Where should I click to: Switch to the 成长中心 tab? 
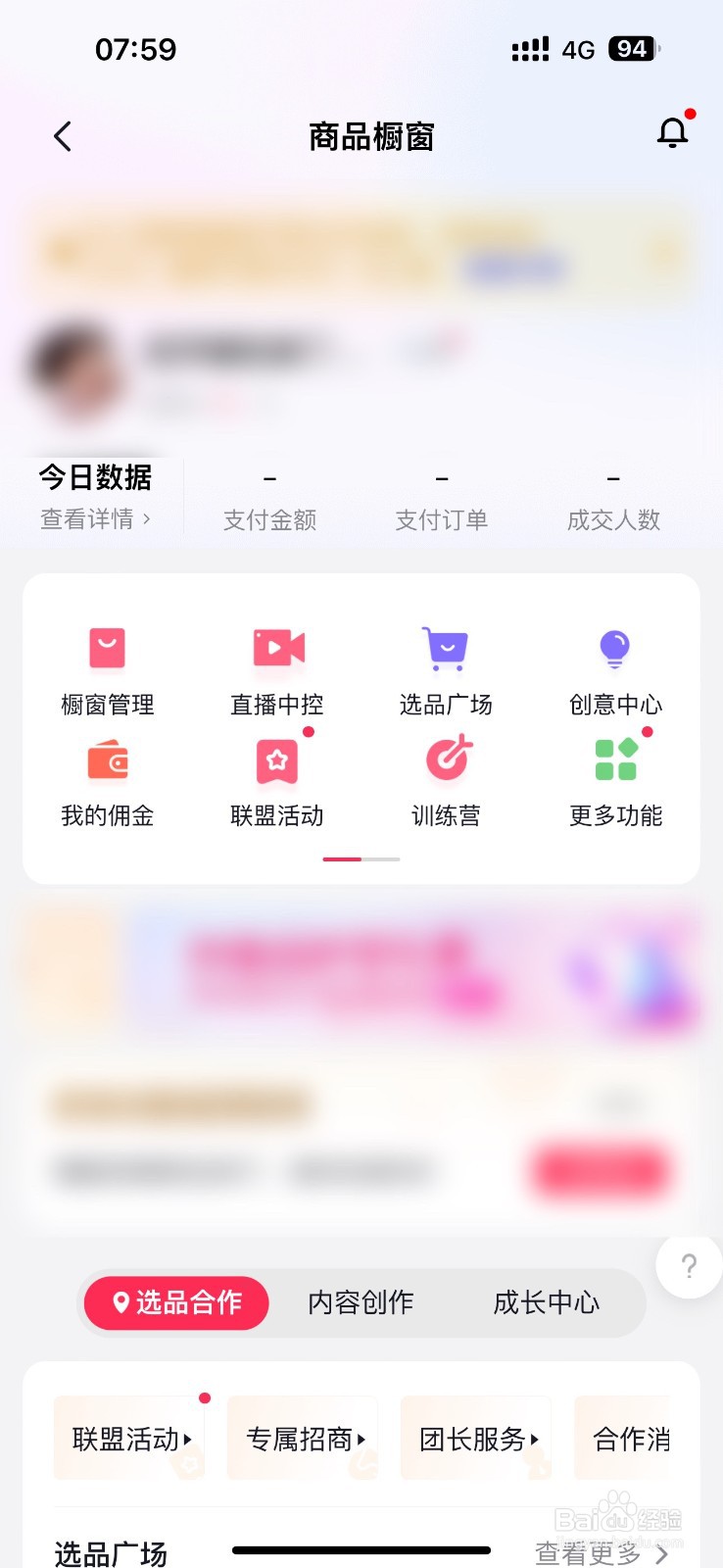point(547,1302)
